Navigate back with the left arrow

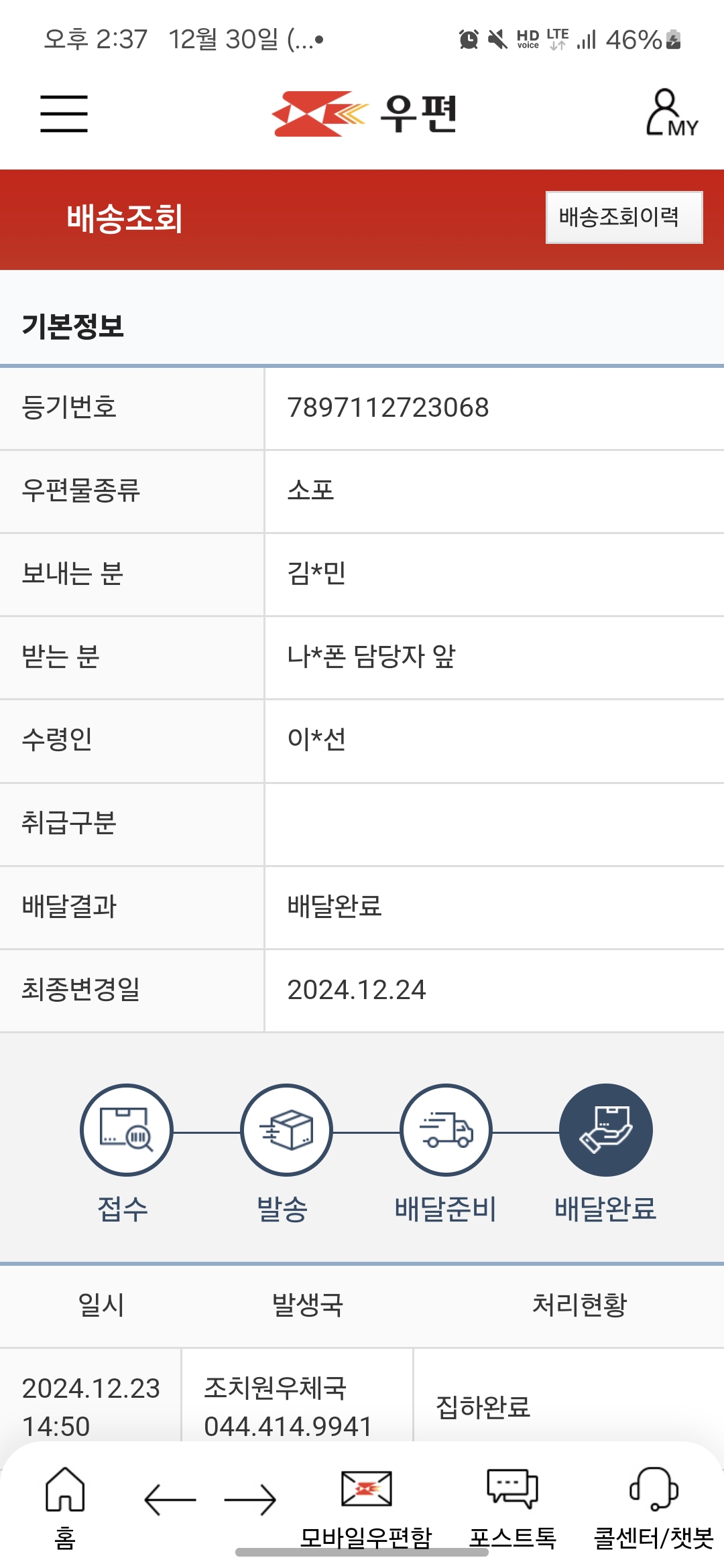click(x=170, y=1500)
